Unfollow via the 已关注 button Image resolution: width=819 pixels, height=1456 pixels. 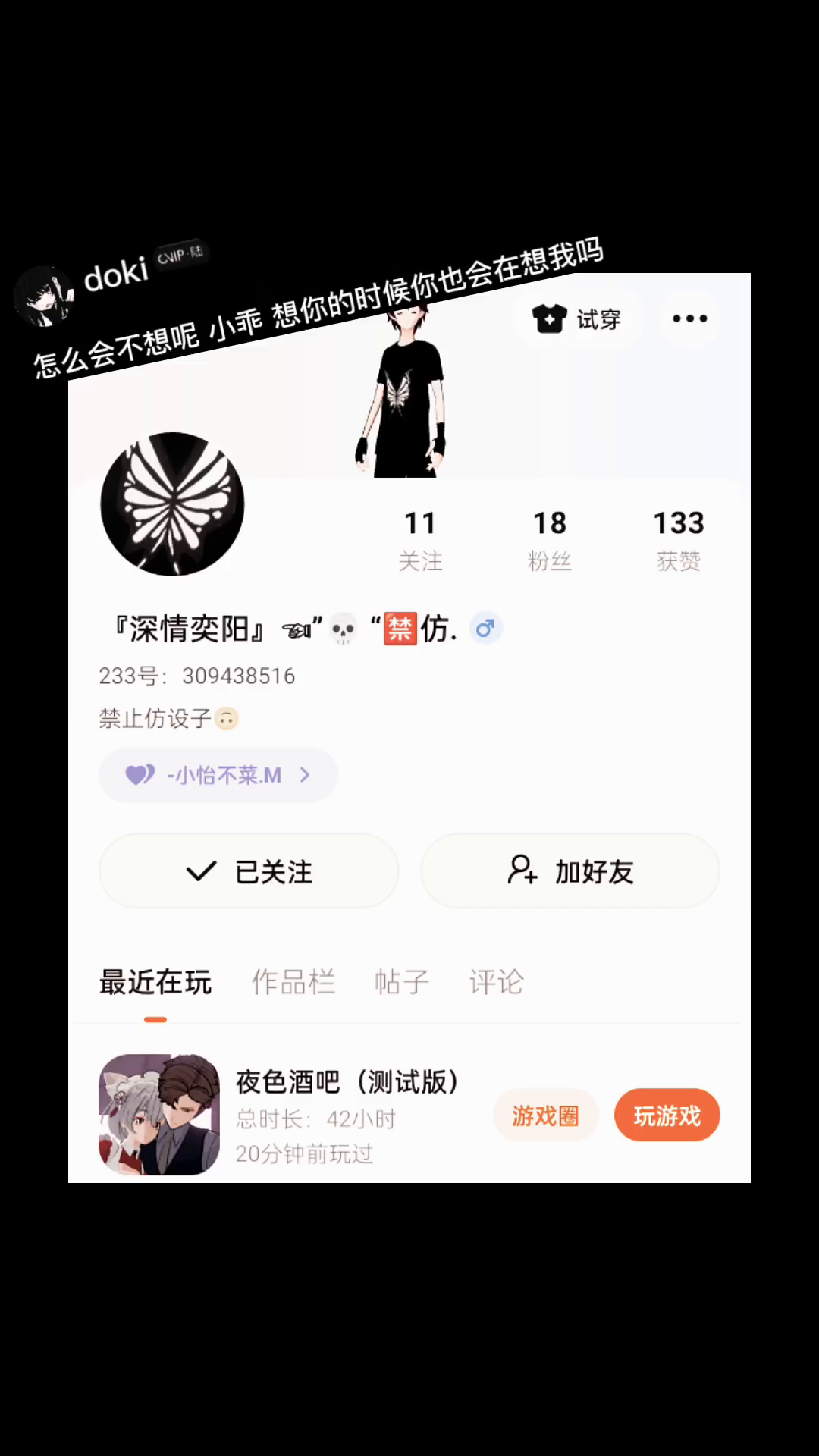pyautogui.click(x=249, y=871)
